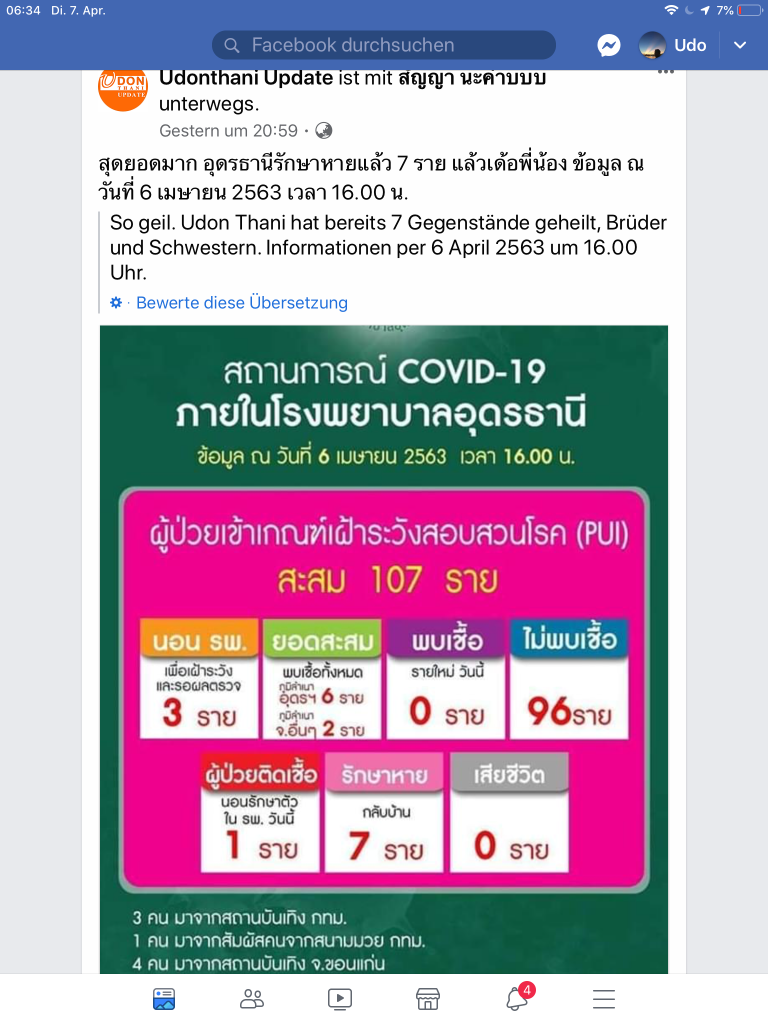Screen dimensions: 768x1024
Task: Tap Bewerte diese Übersetzung link
Action: click(x=241, y=302)
